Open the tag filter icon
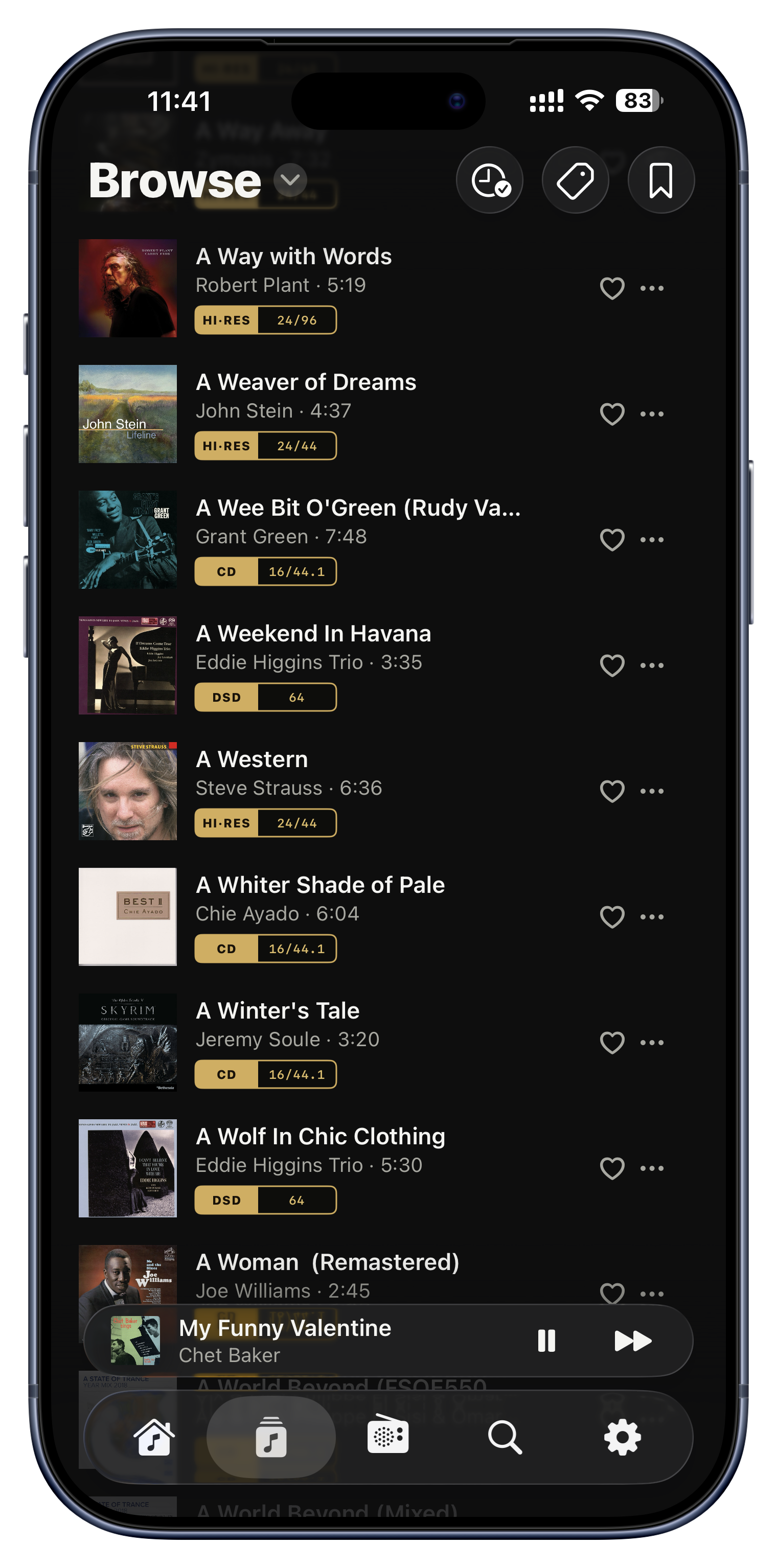 click(576, 180)
